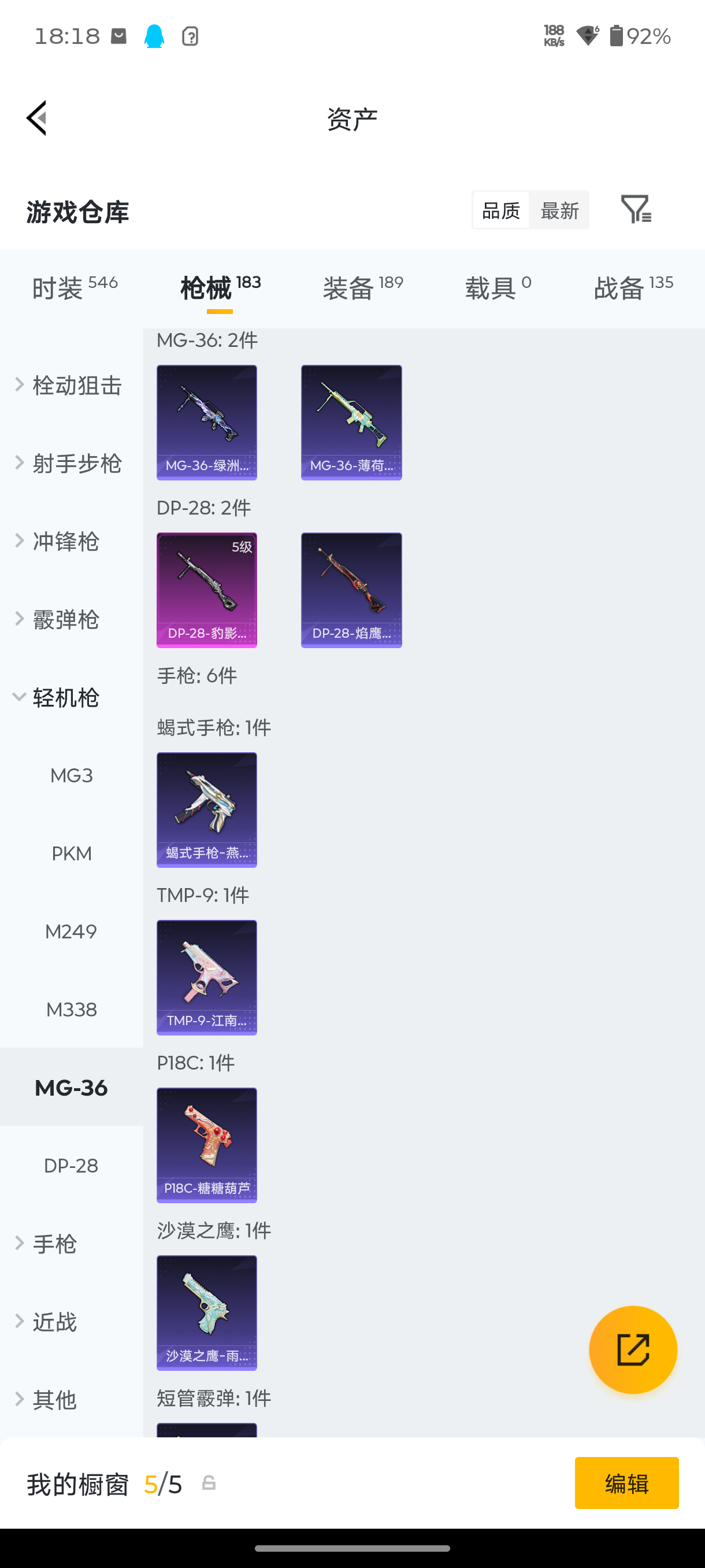Tap the back arrow on the 资产 page
The height and width of the screenshot is (1568, 705).
(36, 117)
